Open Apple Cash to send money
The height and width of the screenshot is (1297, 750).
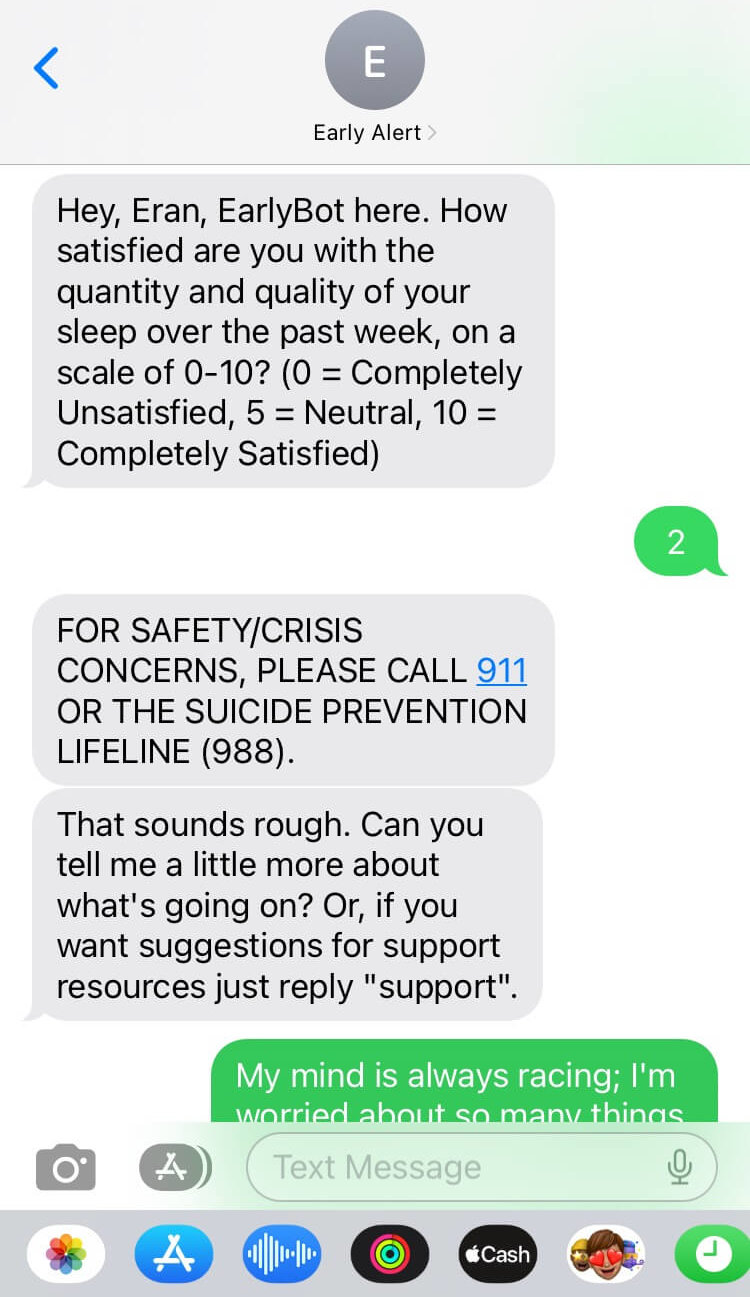(498, 1253)
